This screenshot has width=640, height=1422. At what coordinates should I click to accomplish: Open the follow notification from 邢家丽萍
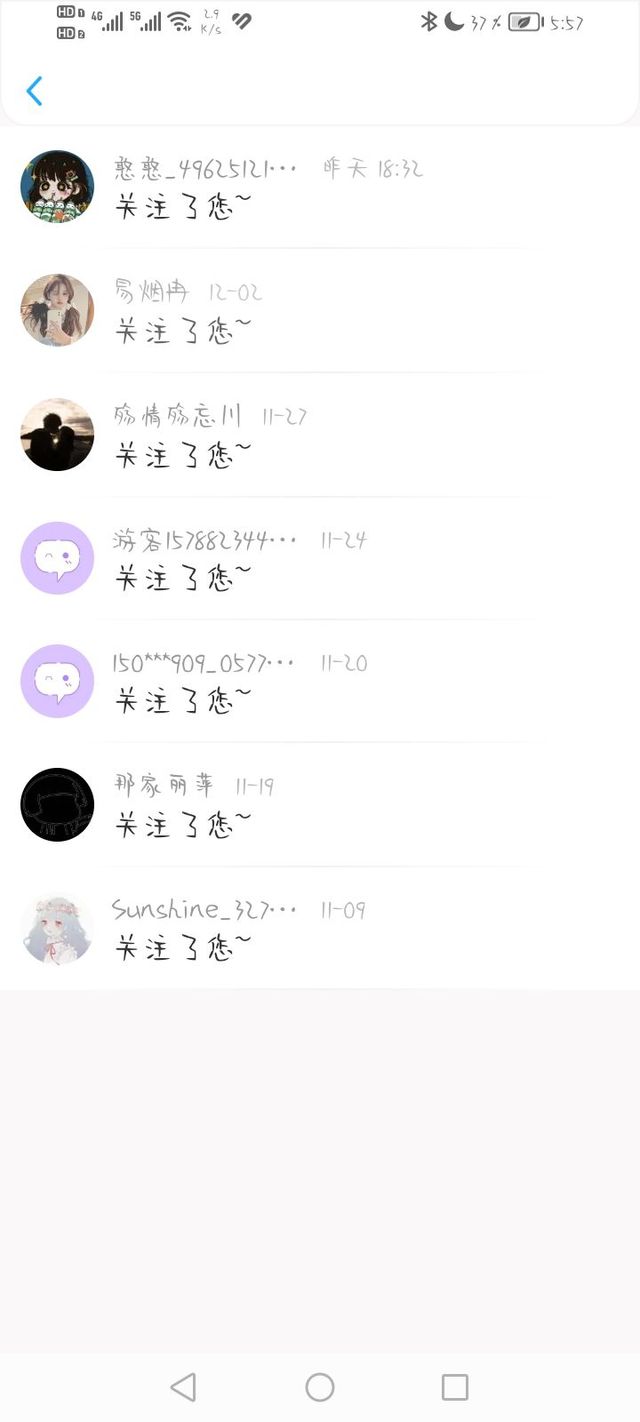[320, 805]
